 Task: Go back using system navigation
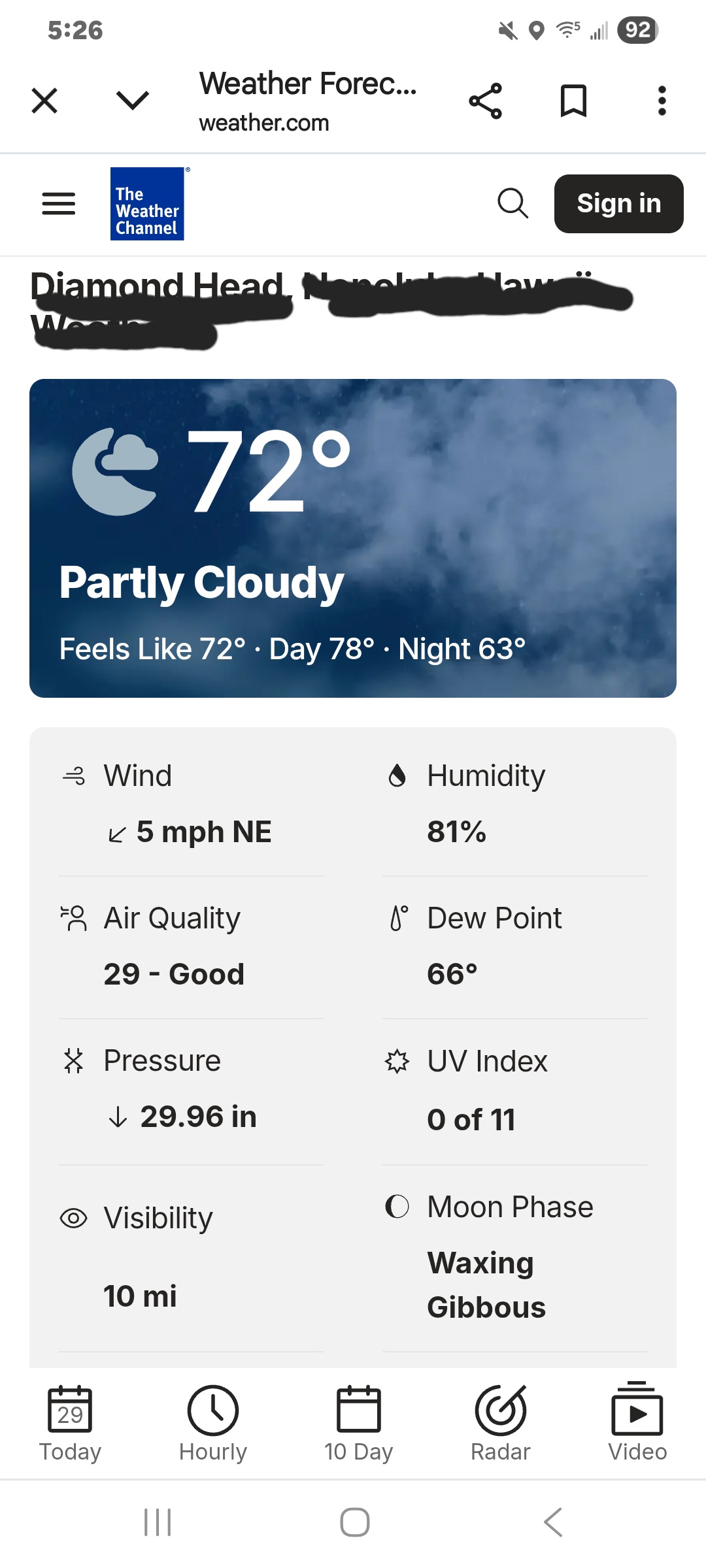(x=553, y=1522)
